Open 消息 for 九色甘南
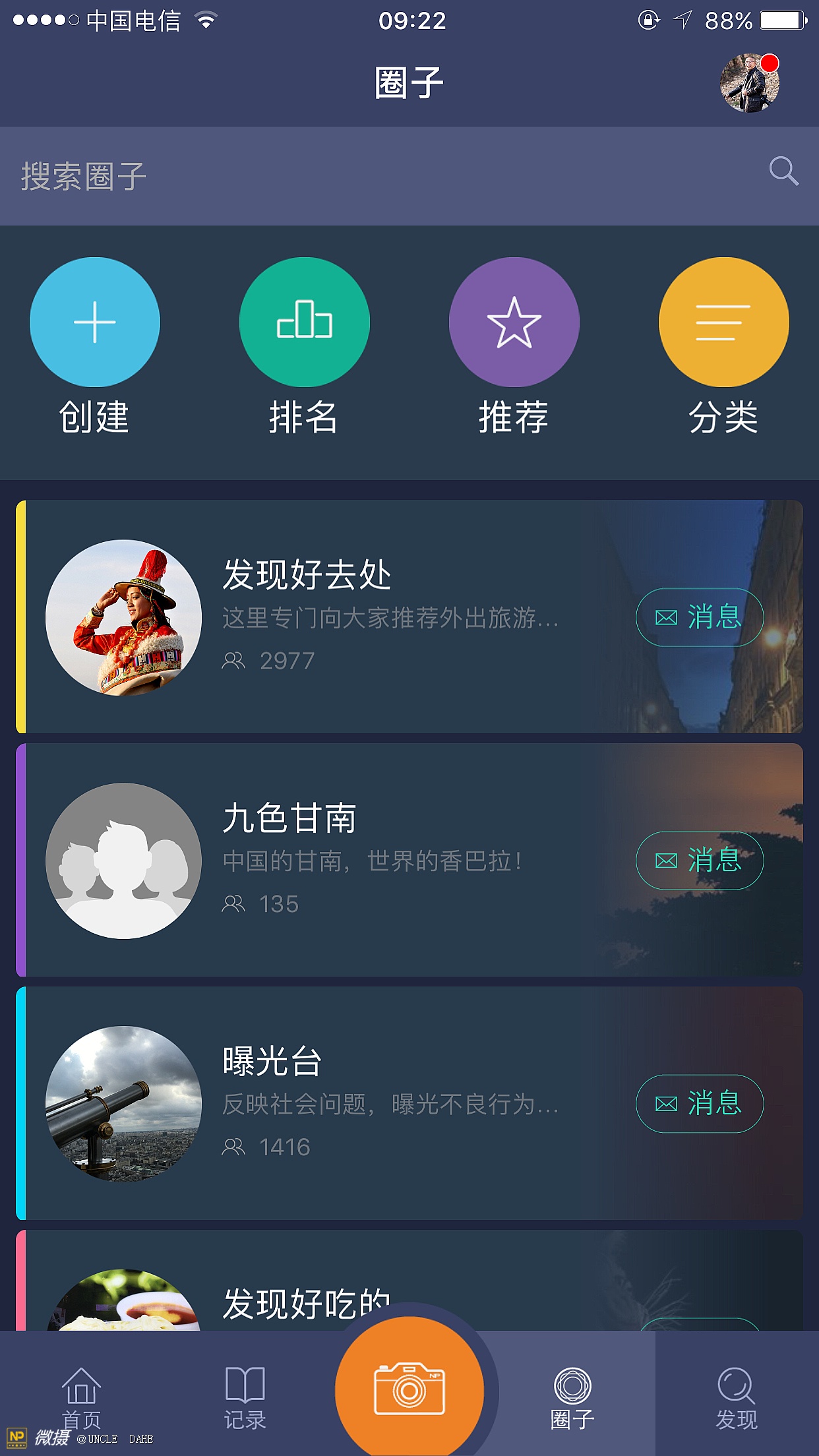 (x=699, y=861)
